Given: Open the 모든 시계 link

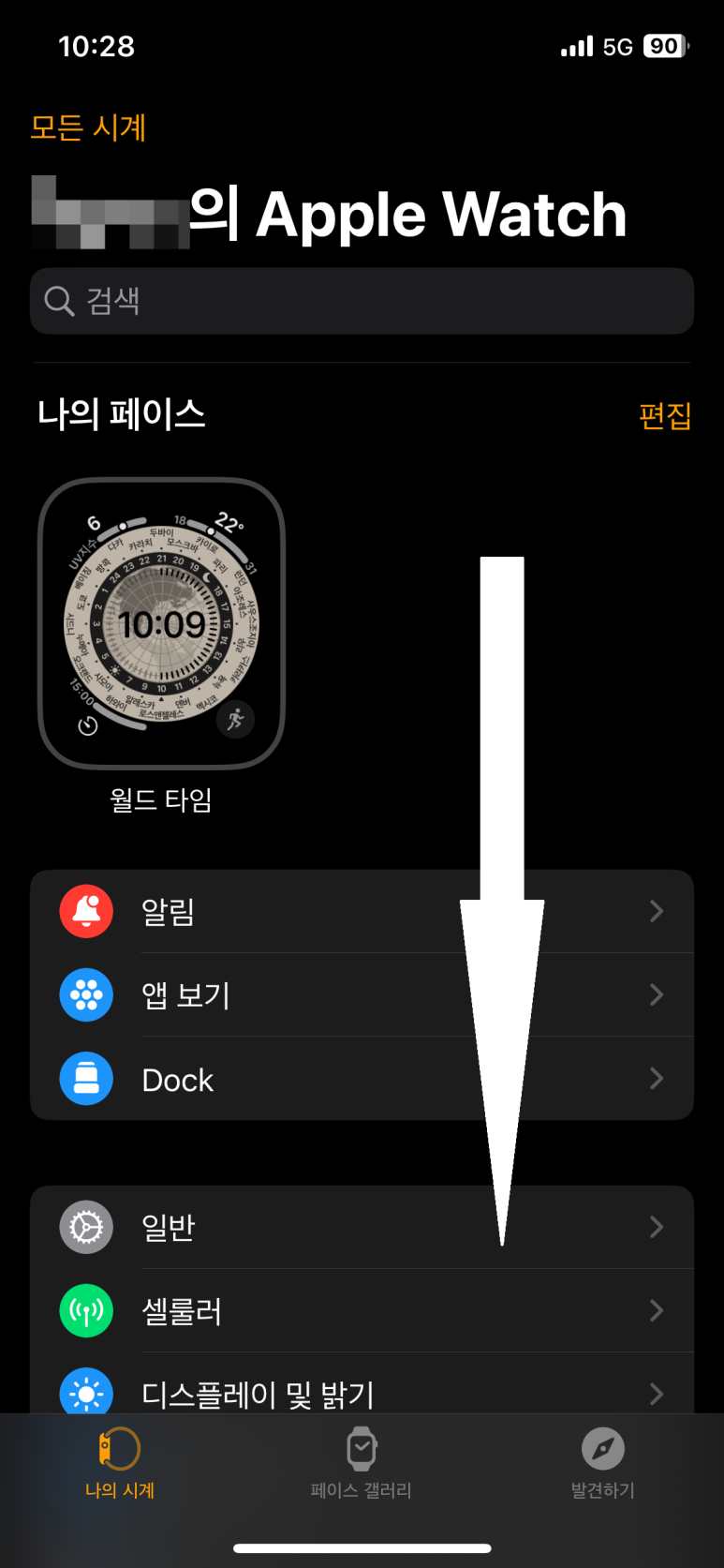Looking at the screenshot, I should click(x=88, y=127).
